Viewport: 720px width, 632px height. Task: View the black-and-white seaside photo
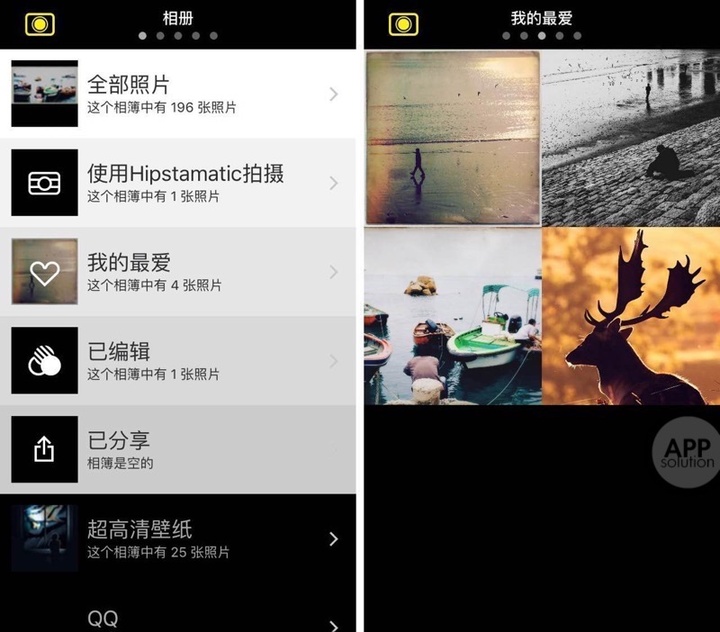coord(631,138)
